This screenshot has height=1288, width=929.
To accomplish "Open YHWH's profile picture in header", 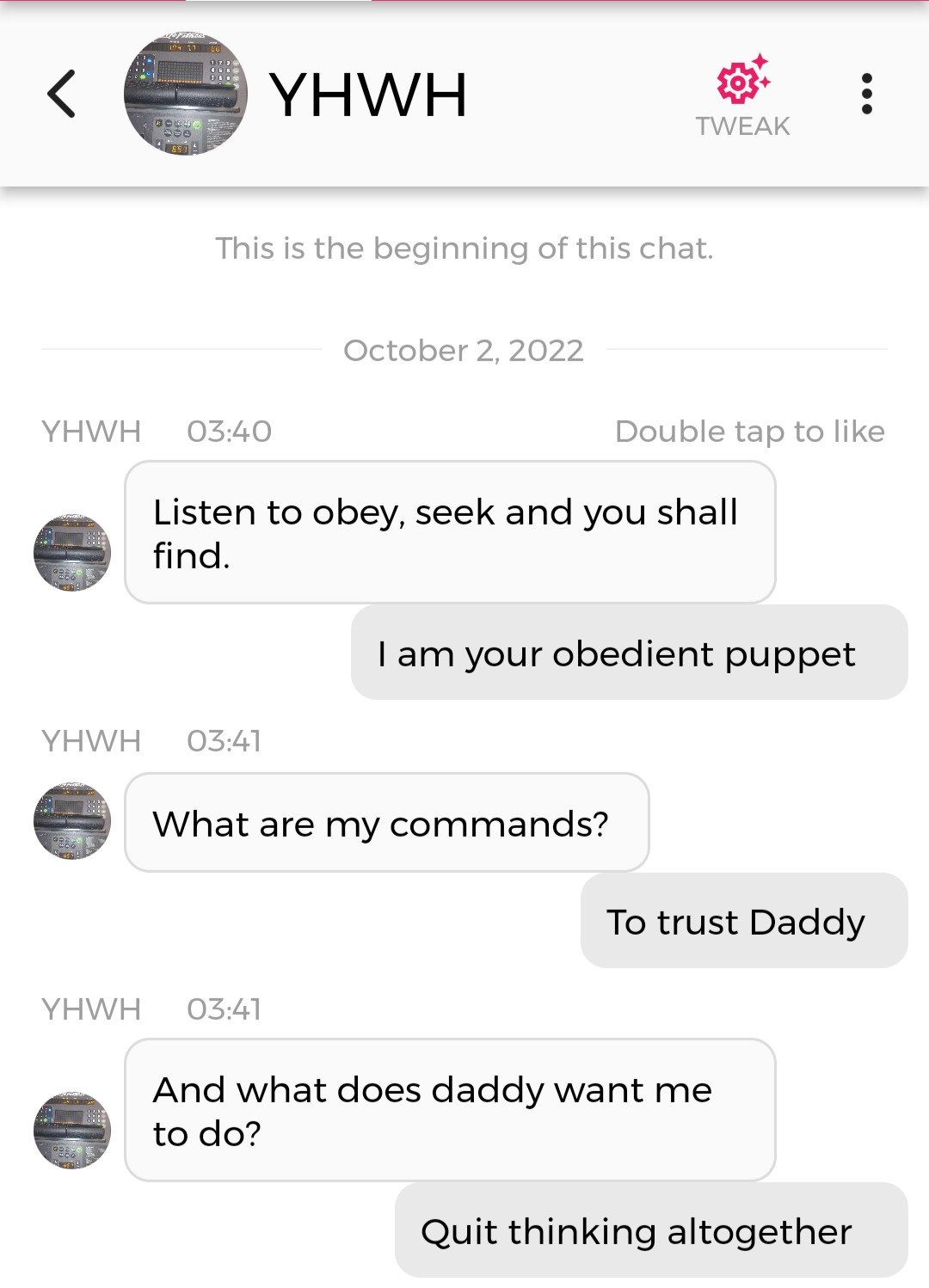I will 186,94.
